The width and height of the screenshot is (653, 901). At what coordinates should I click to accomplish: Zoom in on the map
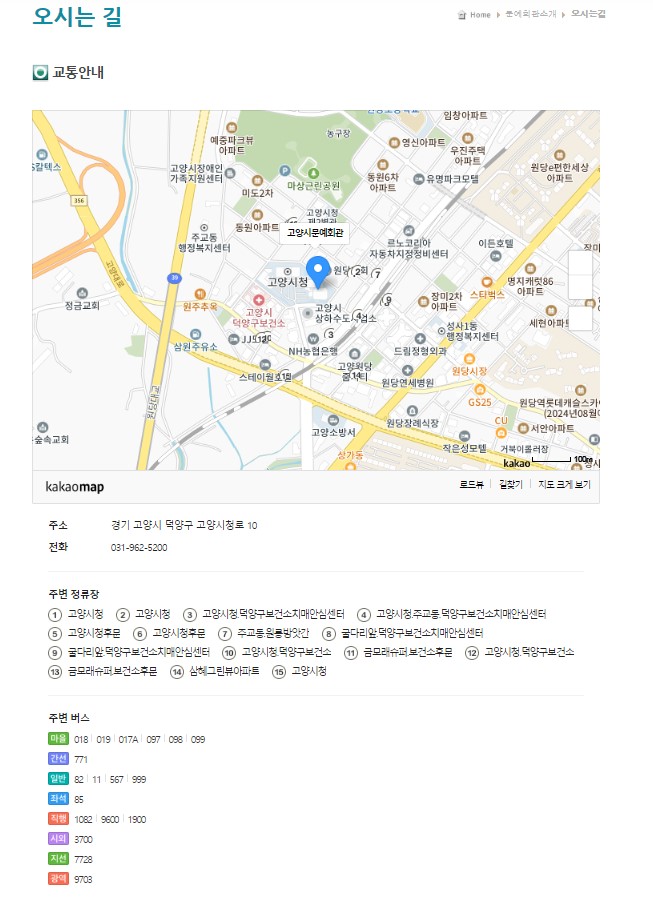[x=580, y=263]
